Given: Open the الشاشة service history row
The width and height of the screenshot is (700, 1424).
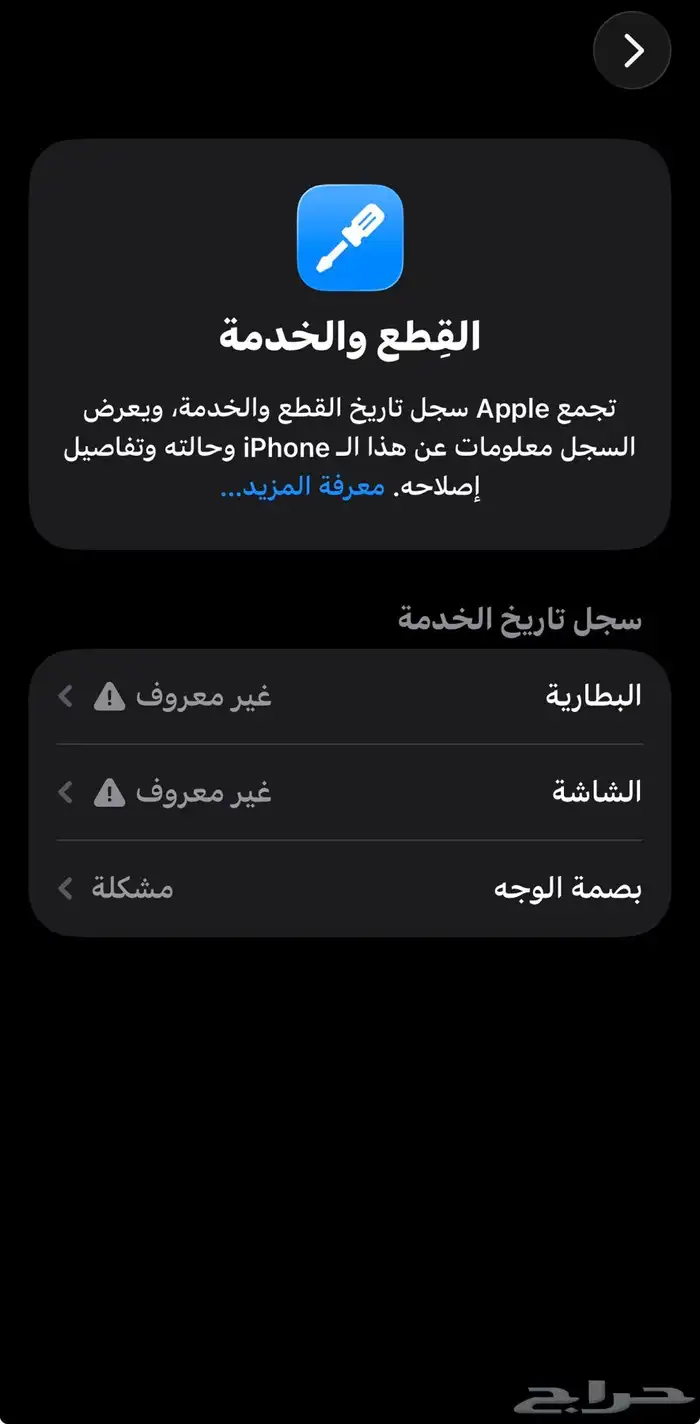Looking at the screenshot, I should pyautogui.click(x=350, y=793).
